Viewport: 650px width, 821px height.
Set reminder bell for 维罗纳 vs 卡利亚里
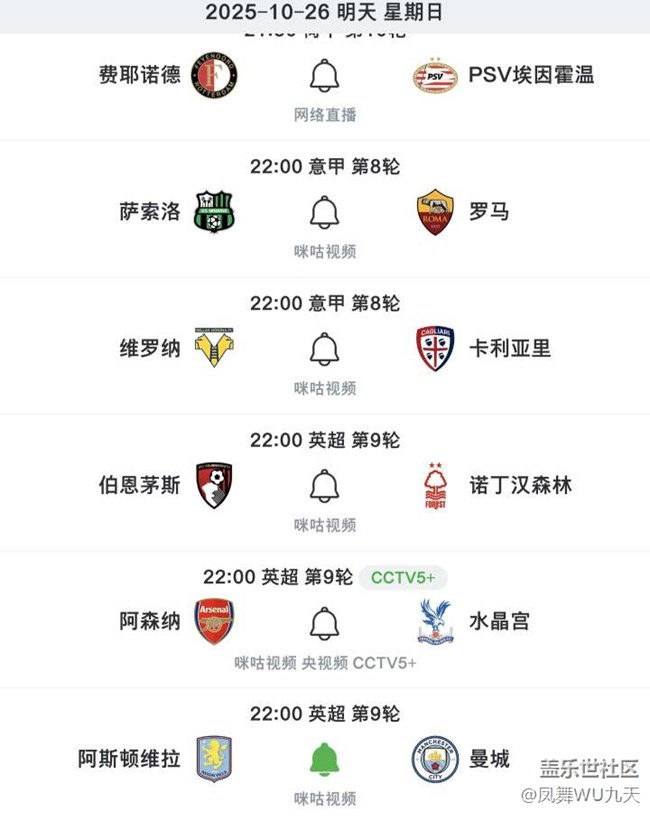coord(324,349)
